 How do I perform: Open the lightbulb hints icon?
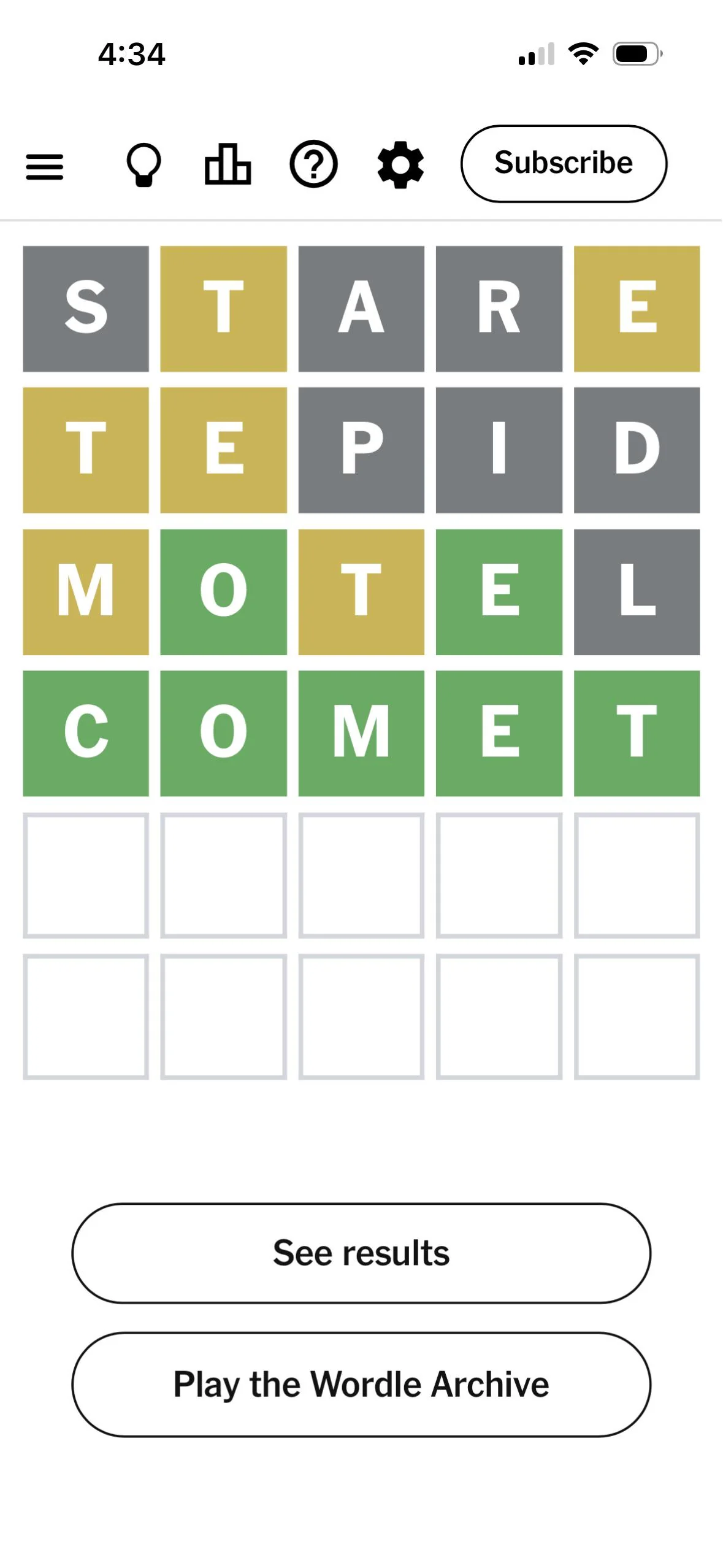point(143,164)
